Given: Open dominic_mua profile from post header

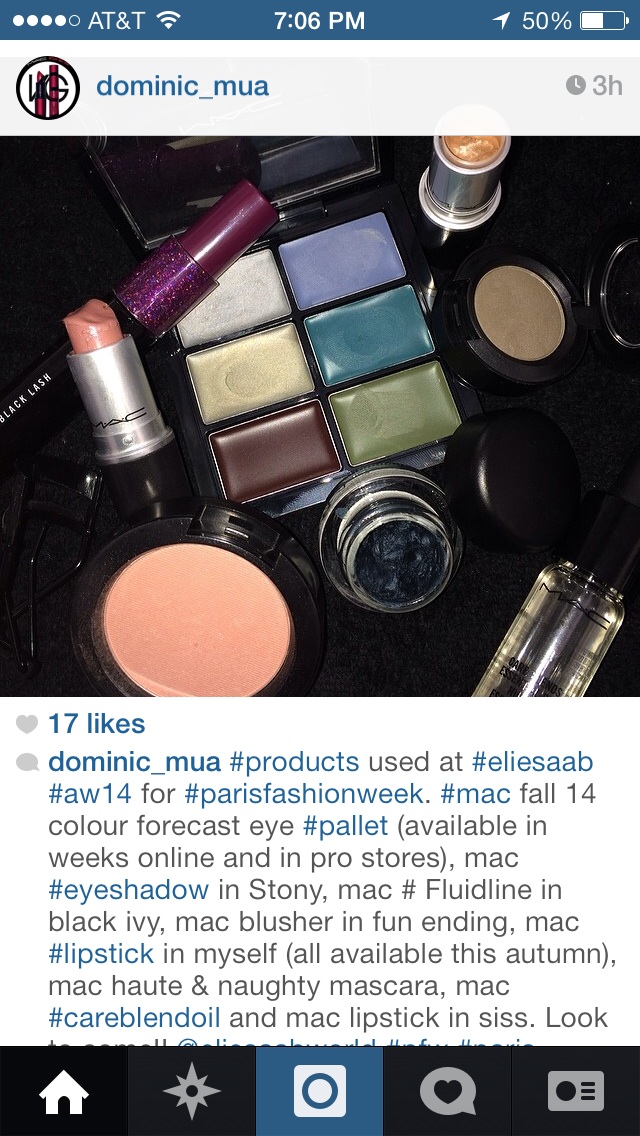Looking at the screenshot, I should (183, 87).
